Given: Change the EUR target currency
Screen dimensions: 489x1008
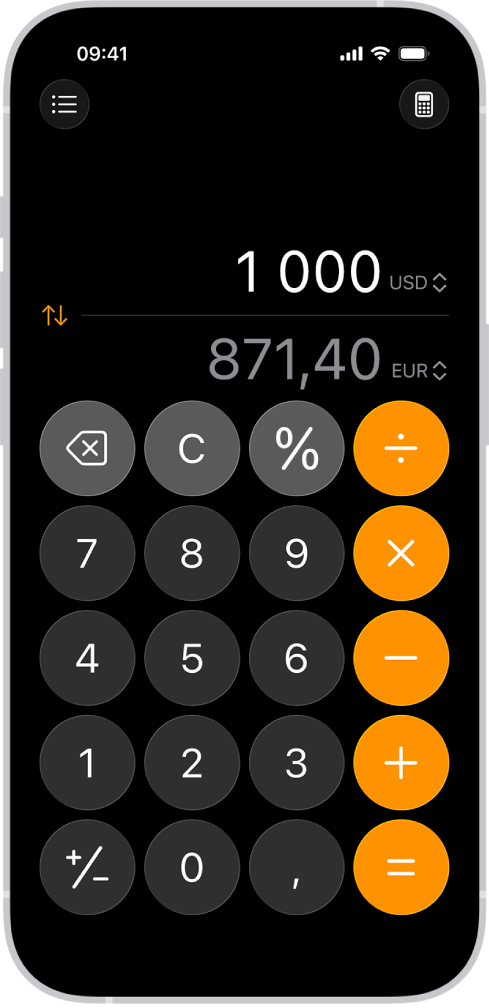Looking at the screenshot, I should pyautogui.click(x=419, y=371).
